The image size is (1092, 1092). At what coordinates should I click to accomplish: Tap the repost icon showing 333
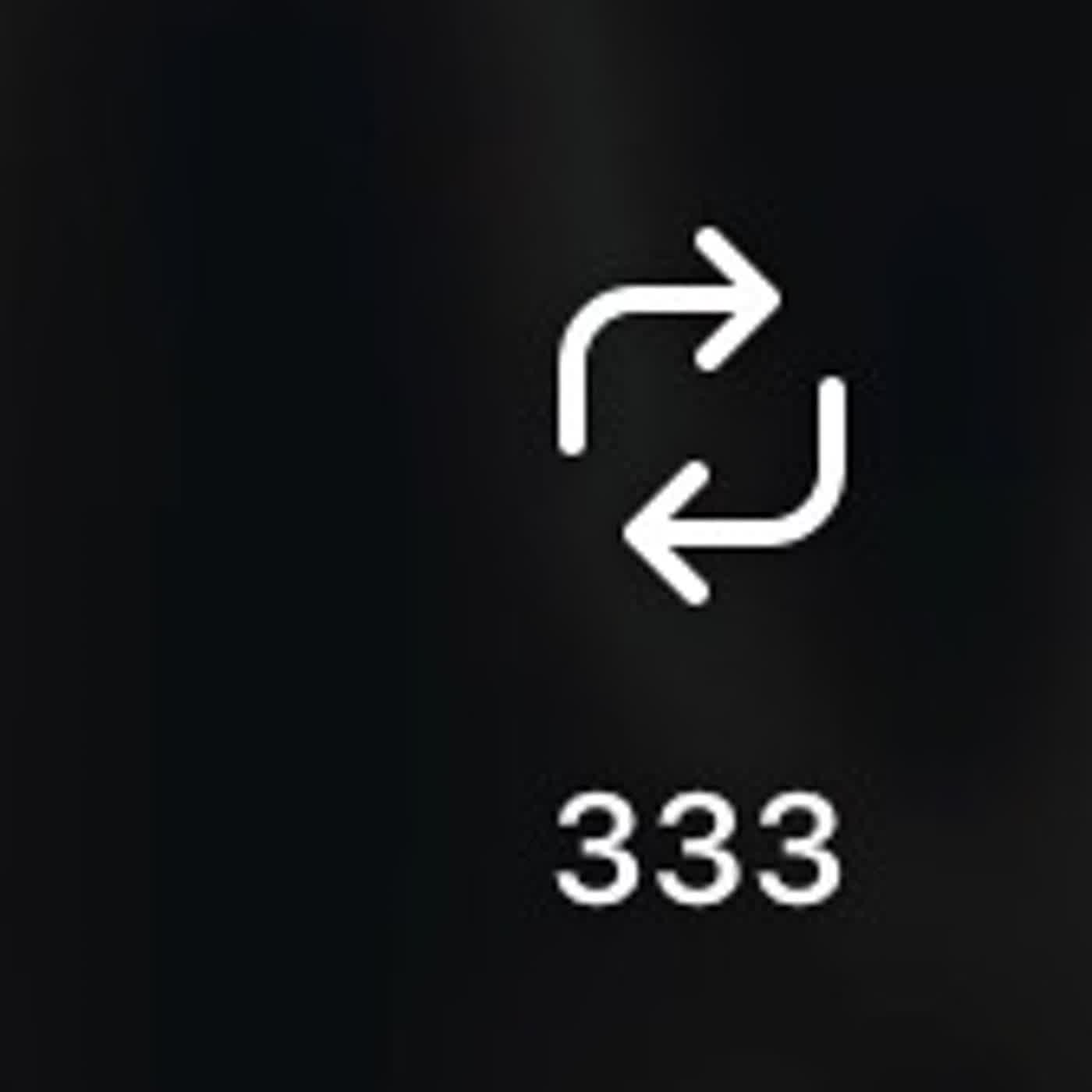(700, 417)
